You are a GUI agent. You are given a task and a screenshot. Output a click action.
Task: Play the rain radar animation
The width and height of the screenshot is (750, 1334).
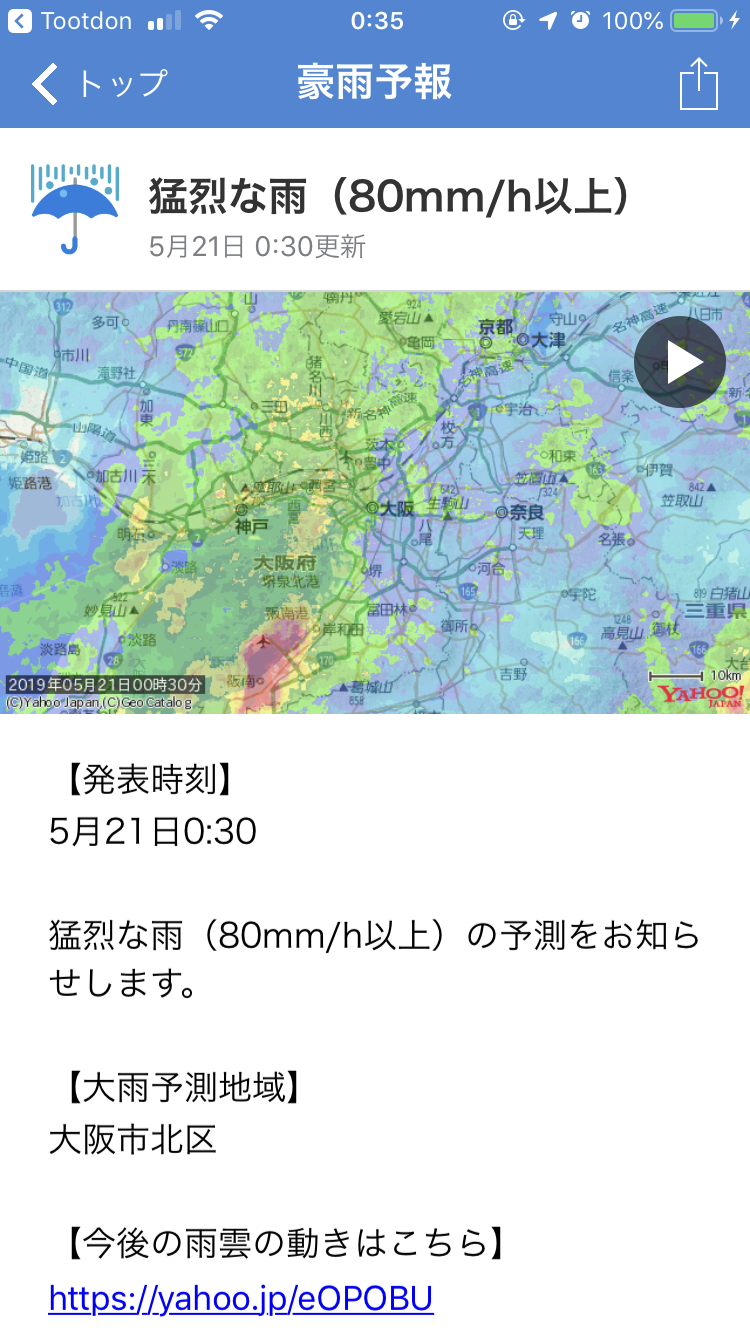tap(680, 362)
